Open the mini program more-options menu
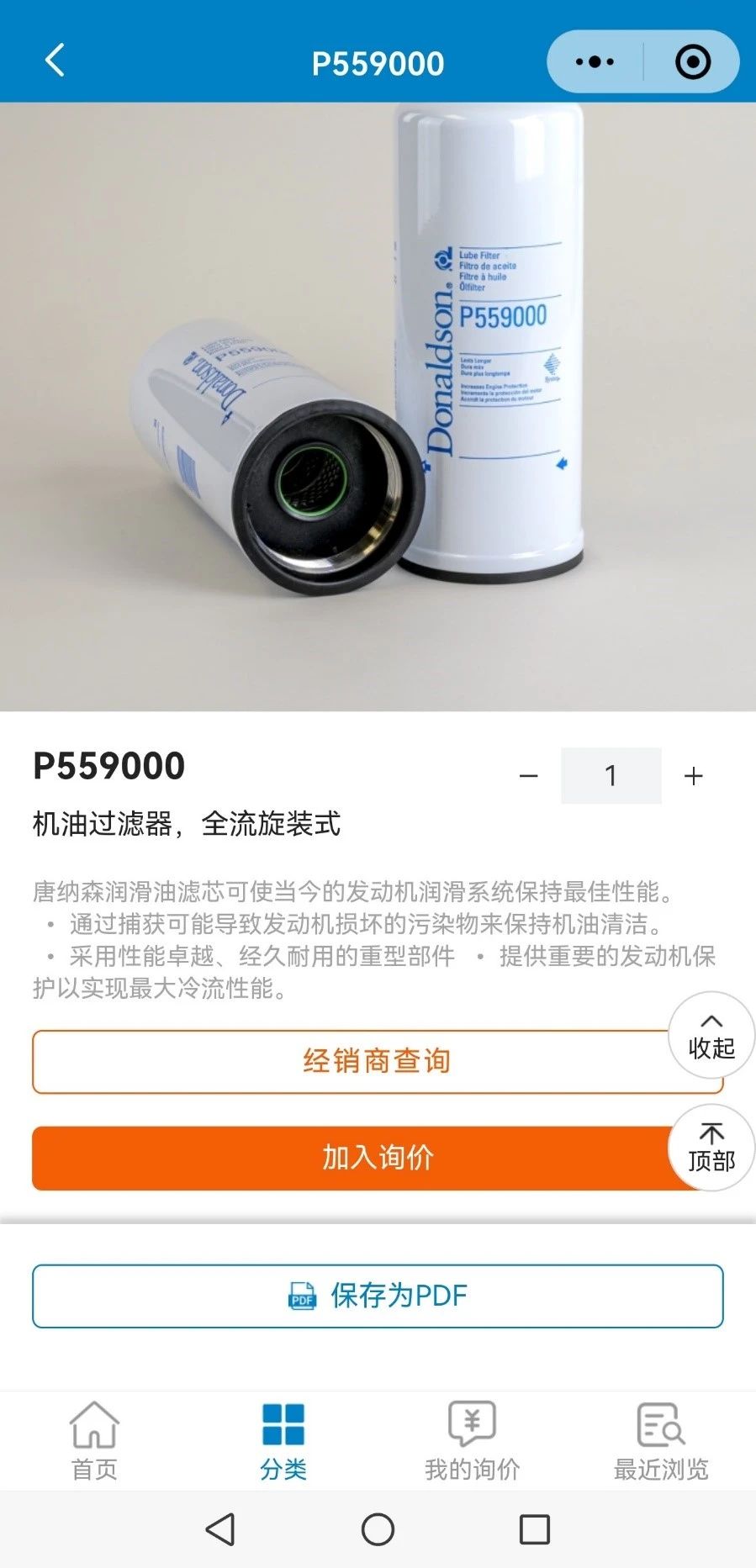This screenshot has height=1568, width=756. (x=595, y=61)
